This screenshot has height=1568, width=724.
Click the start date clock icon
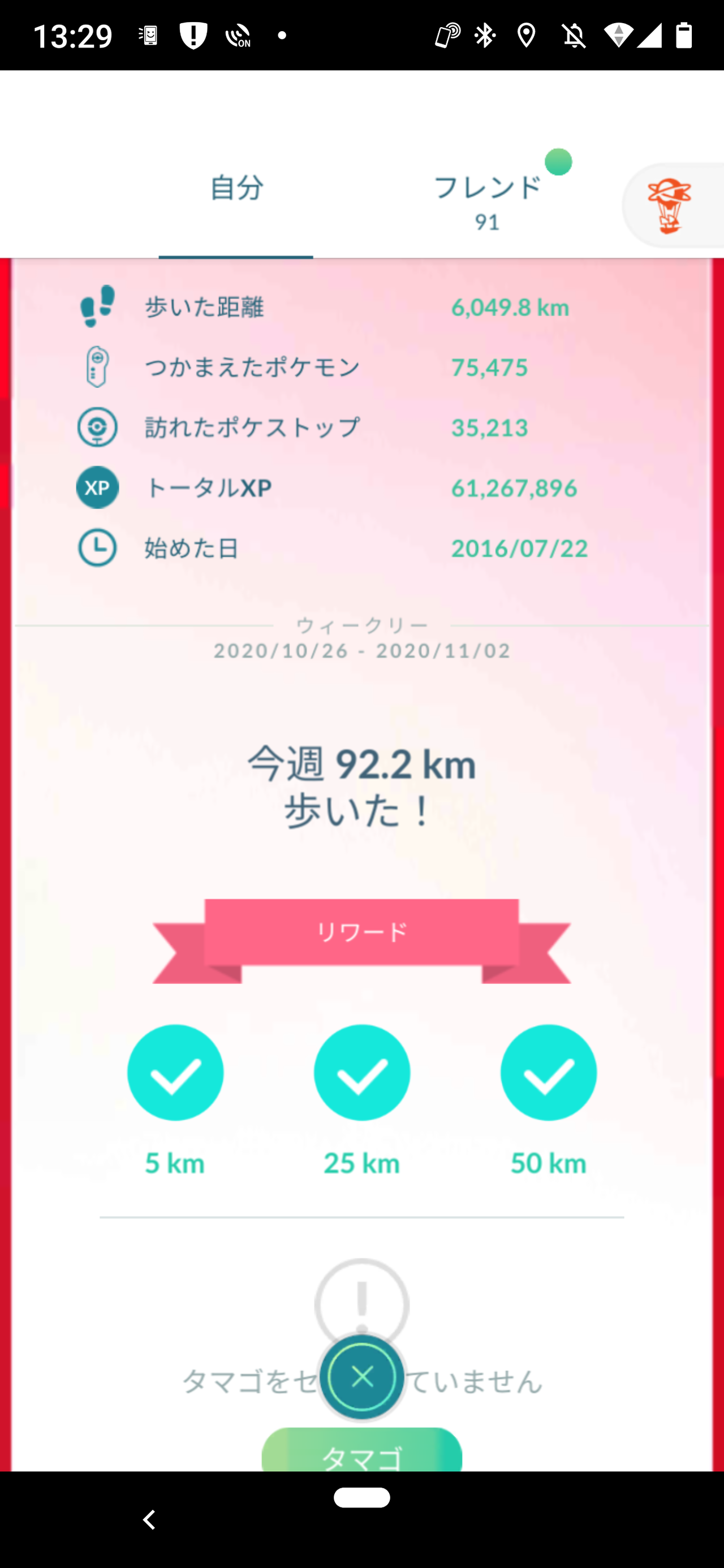pyautogui.click(x=97, y=547)
